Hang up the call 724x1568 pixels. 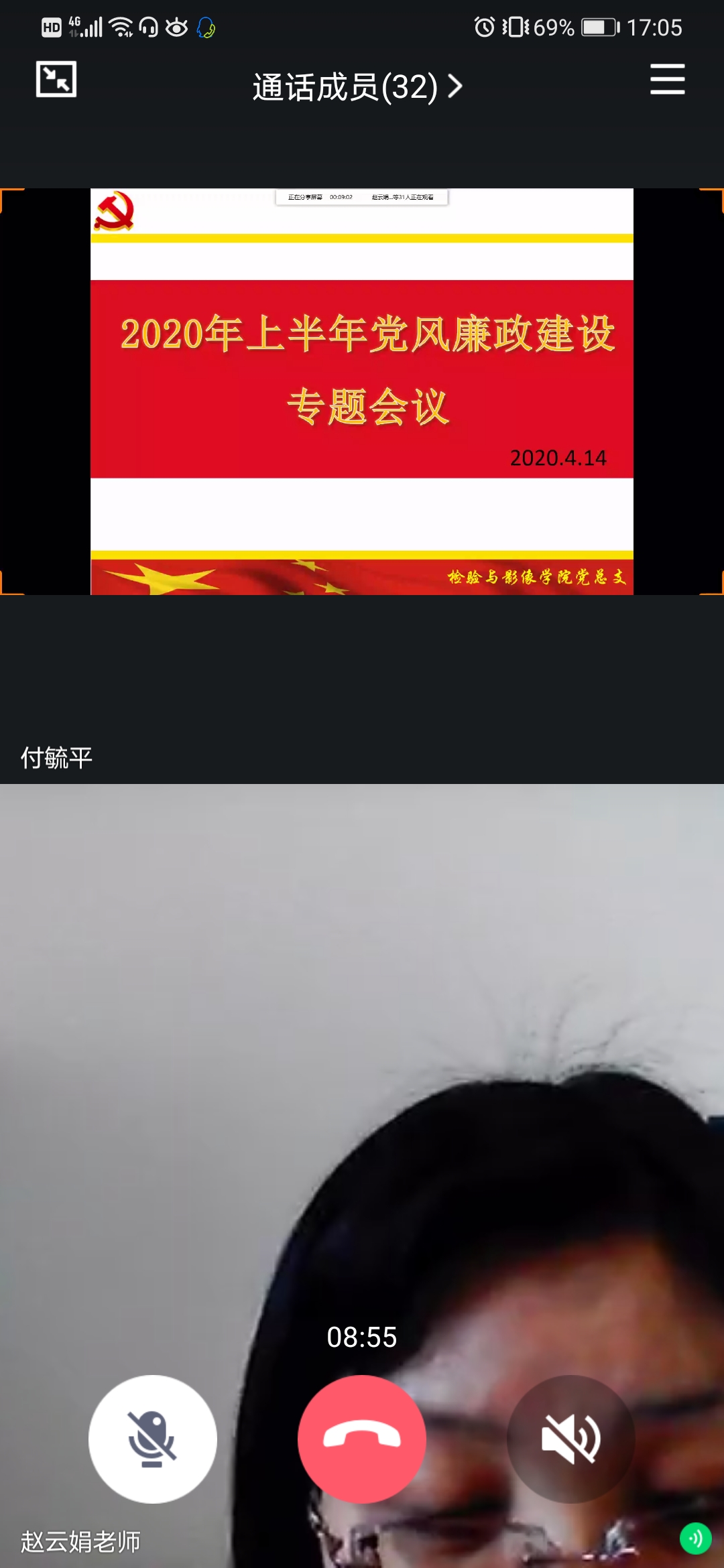pyautogui.click(x=362, y=1439)
